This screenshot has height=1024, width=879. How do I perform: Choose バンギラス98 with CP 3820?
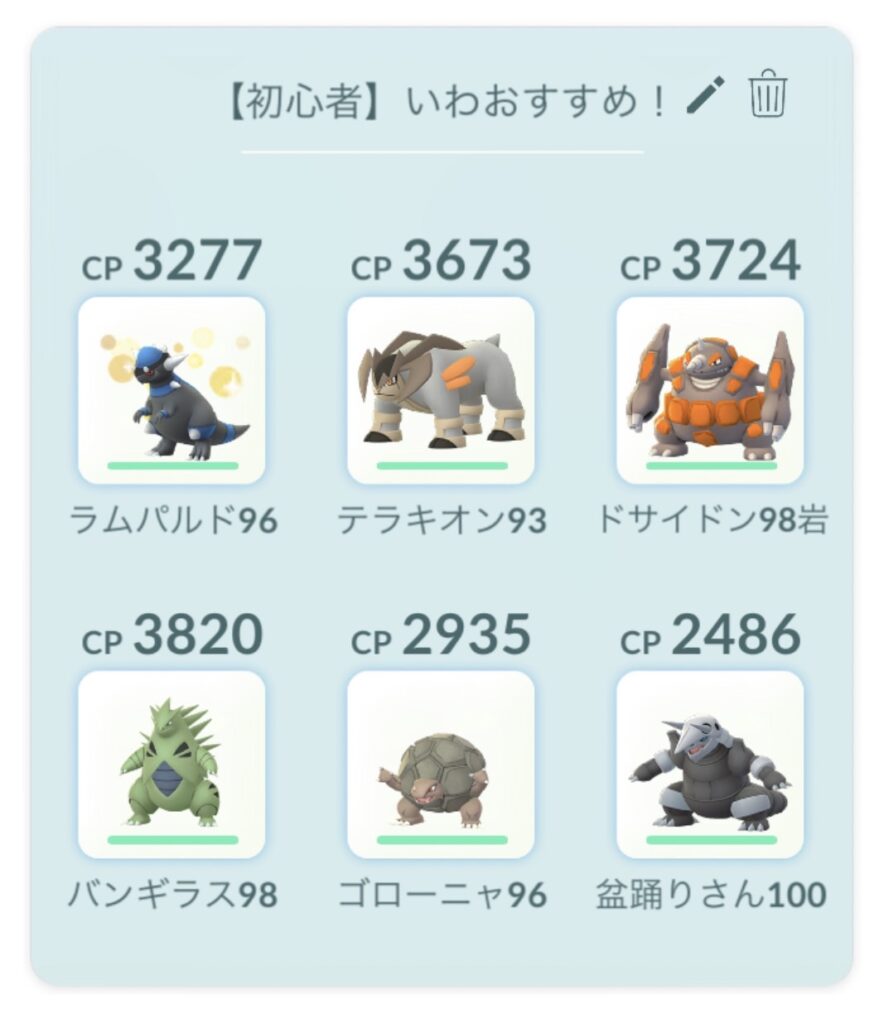(x=172, y=765)
